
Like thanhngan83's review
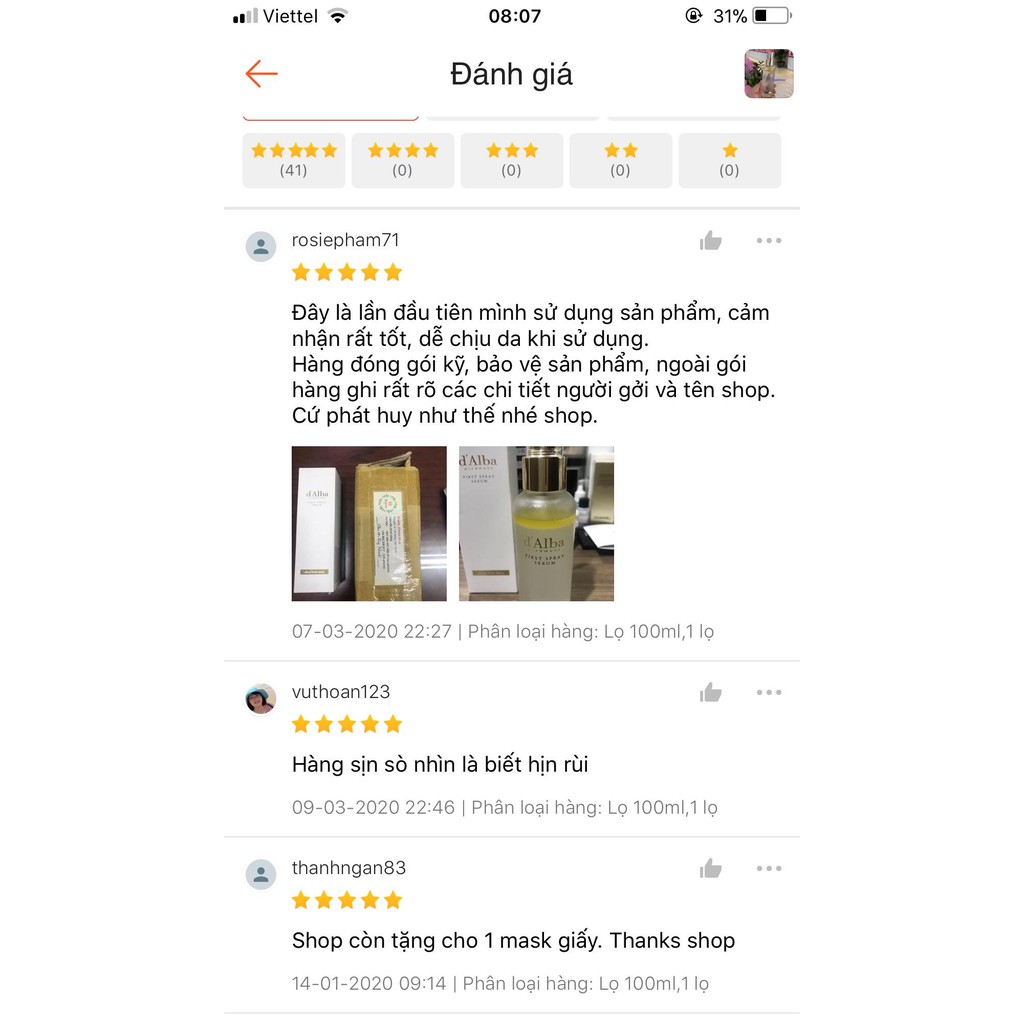click(x=711, y=869)
